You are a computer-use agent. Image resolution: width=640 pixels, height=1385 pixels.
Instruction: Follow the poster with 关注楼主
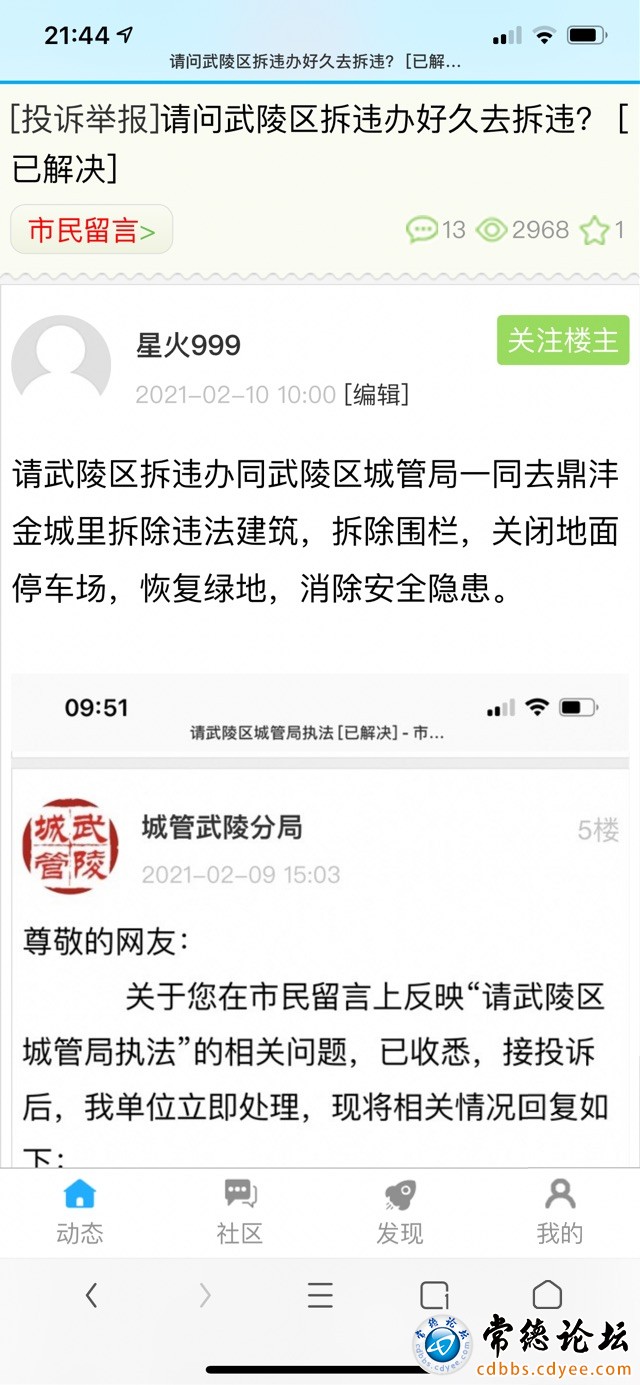click(563, 340)
